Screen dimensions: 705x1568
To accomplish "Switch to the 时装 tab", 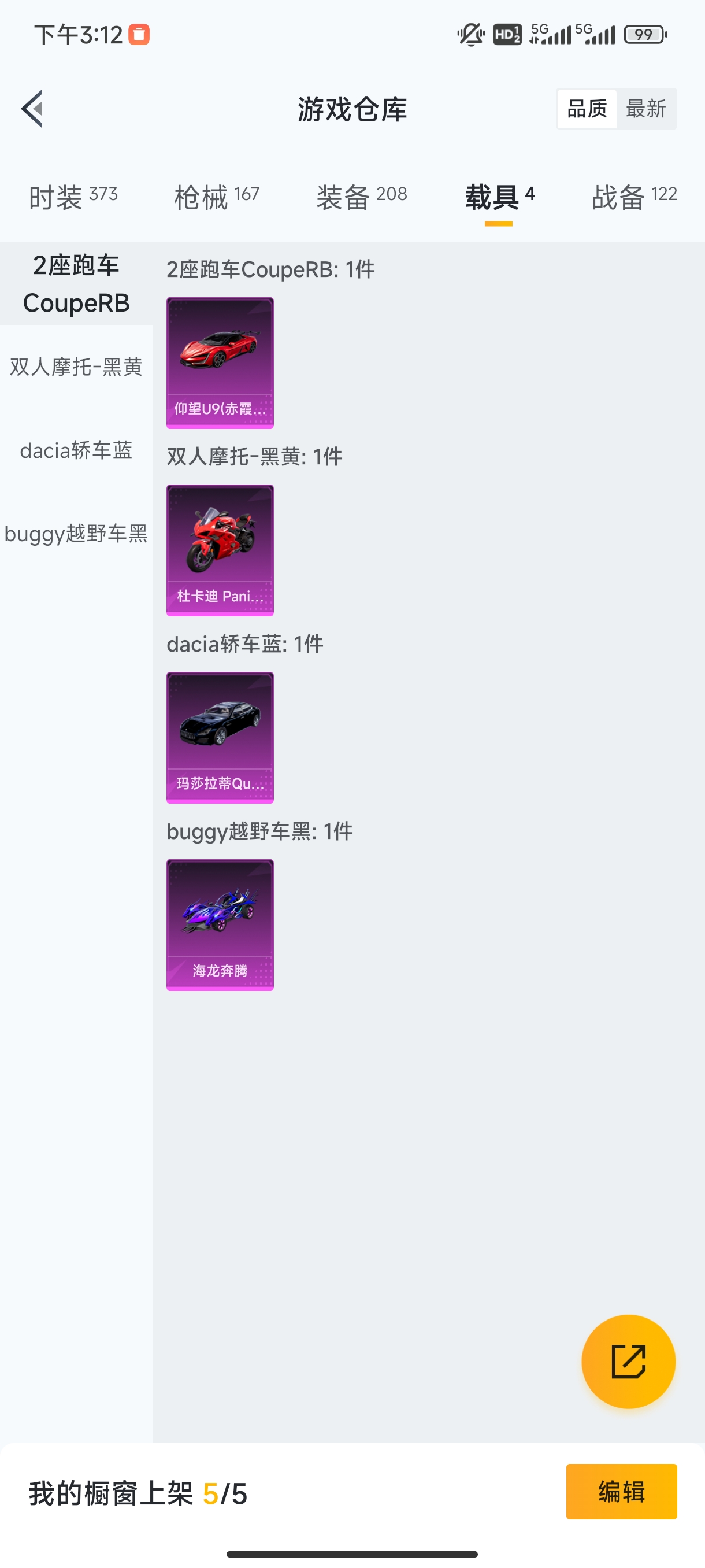I will pos(73,197).
